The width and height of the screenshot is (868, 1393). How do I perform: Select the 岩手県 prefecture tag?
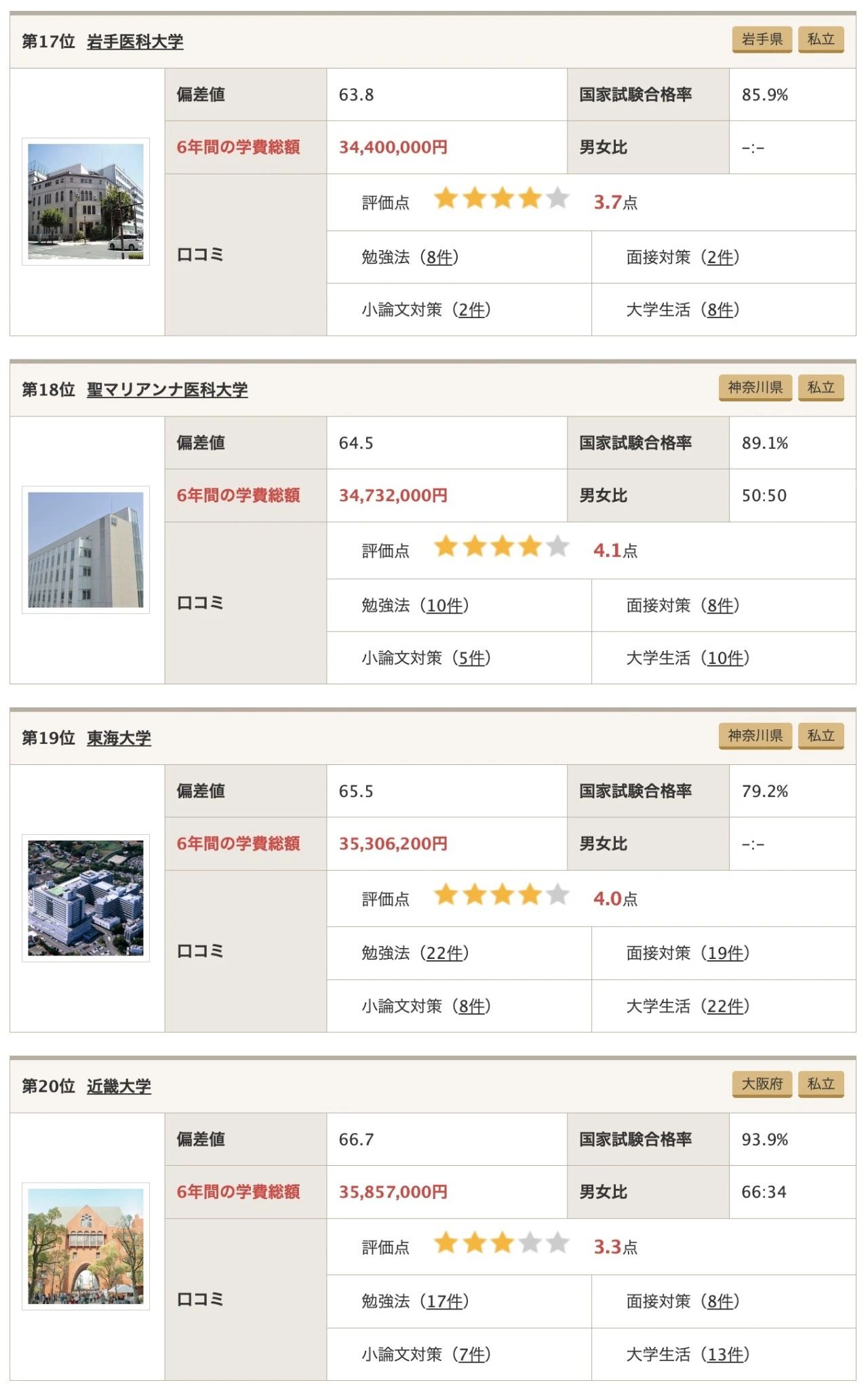tap(762, 39)
